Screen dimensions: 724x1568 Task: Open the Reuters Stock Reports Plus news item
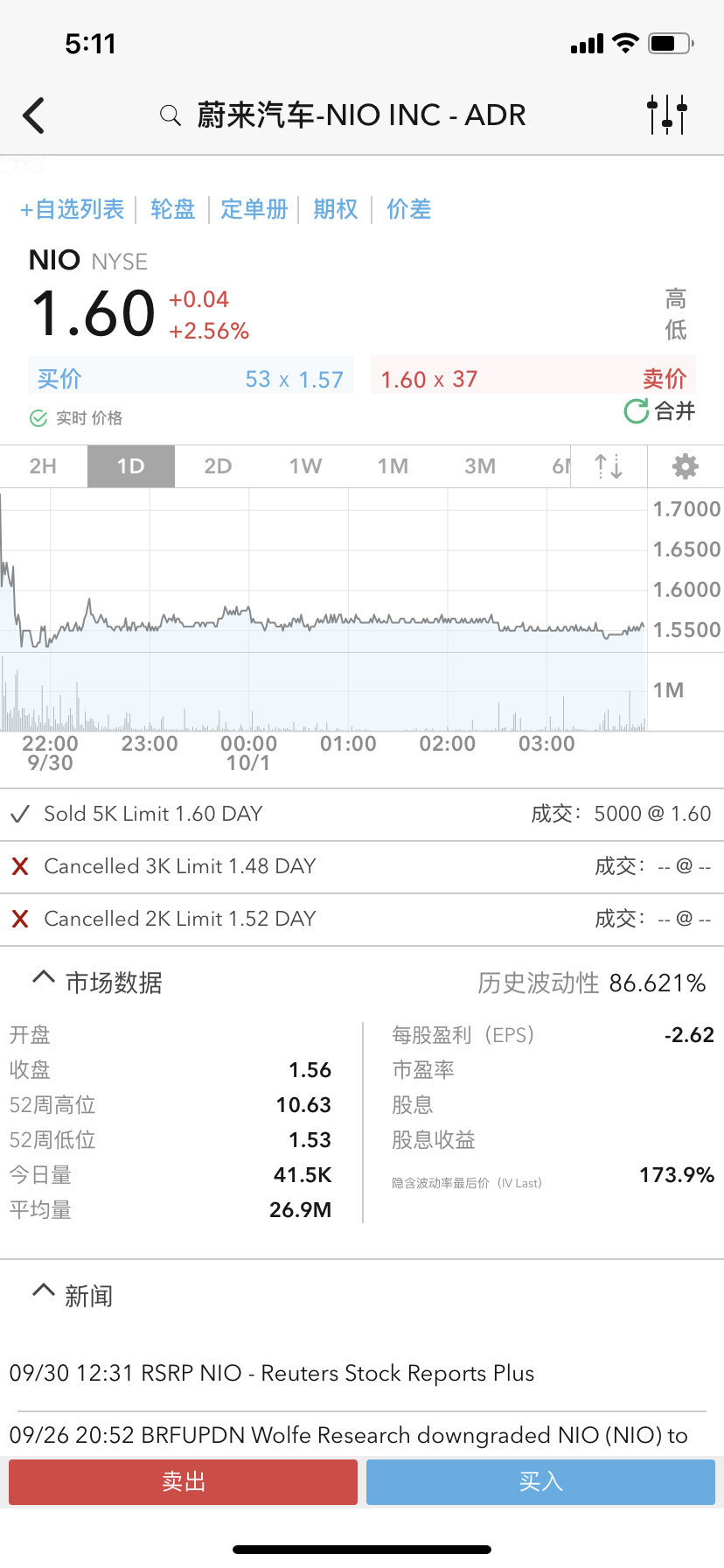point(272,1374)
